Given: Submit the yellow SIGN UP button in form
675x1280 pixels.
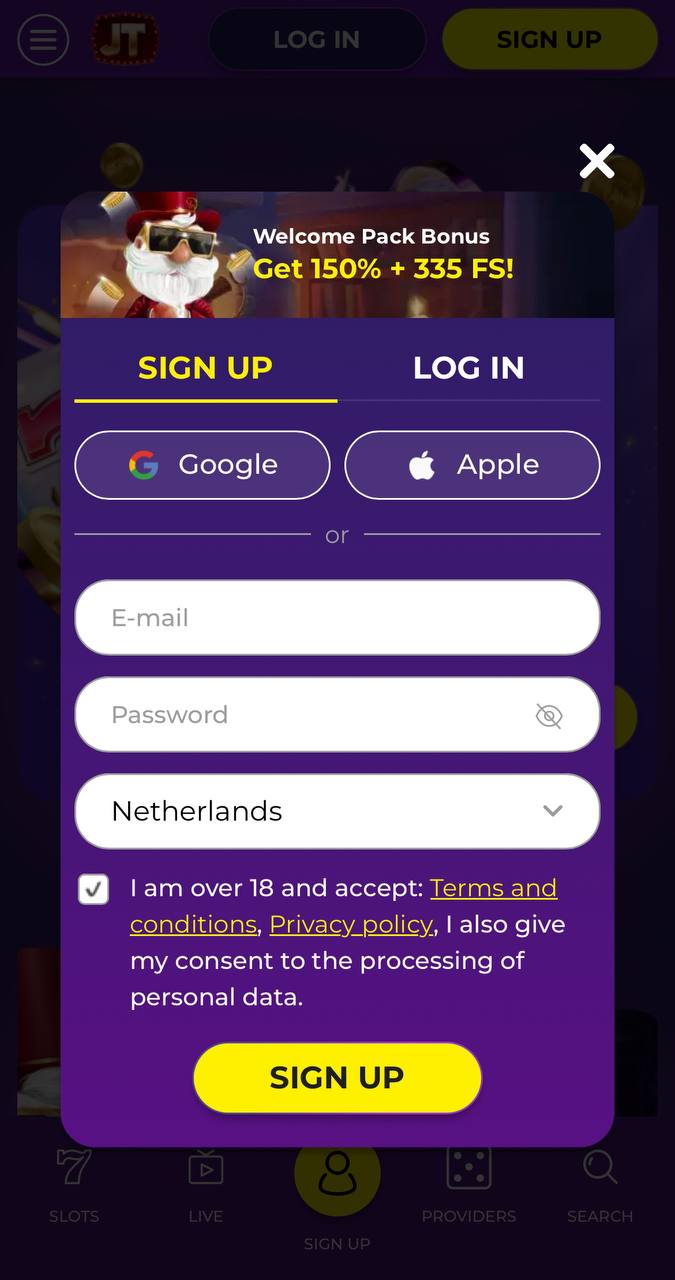Looking at the screenshot, I should [337, 1078].
